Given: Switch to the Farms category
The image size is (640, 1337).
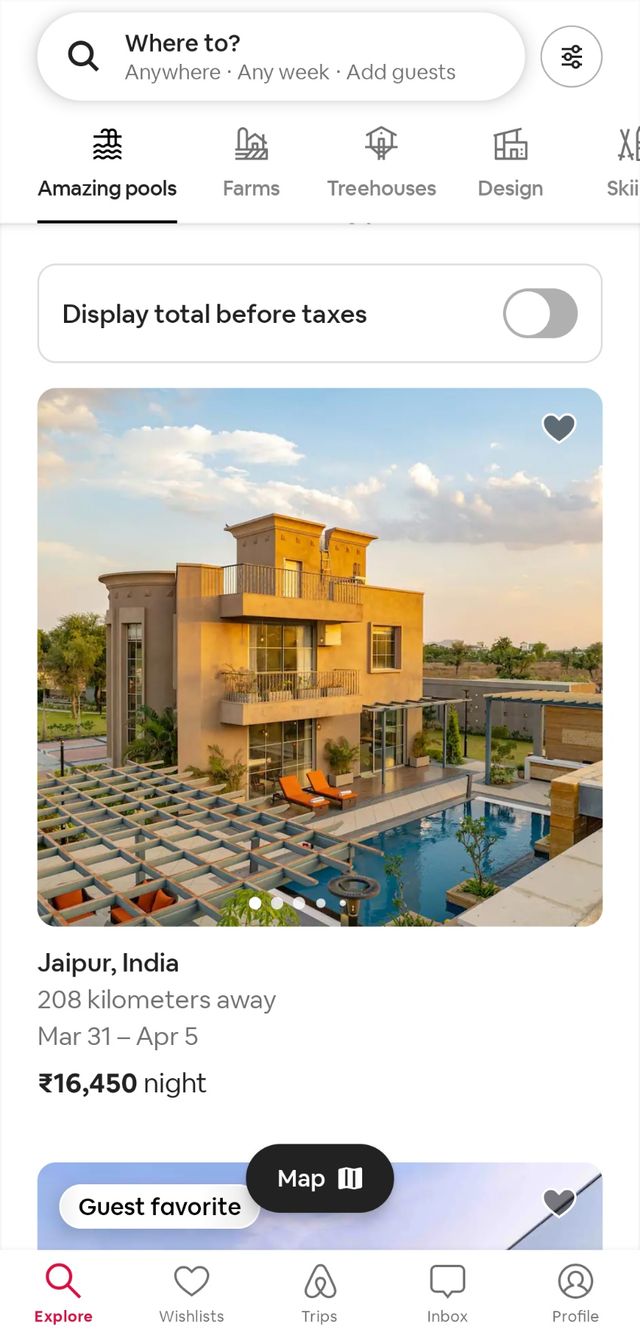Looking at the screenshot, I should coord(251,165).
